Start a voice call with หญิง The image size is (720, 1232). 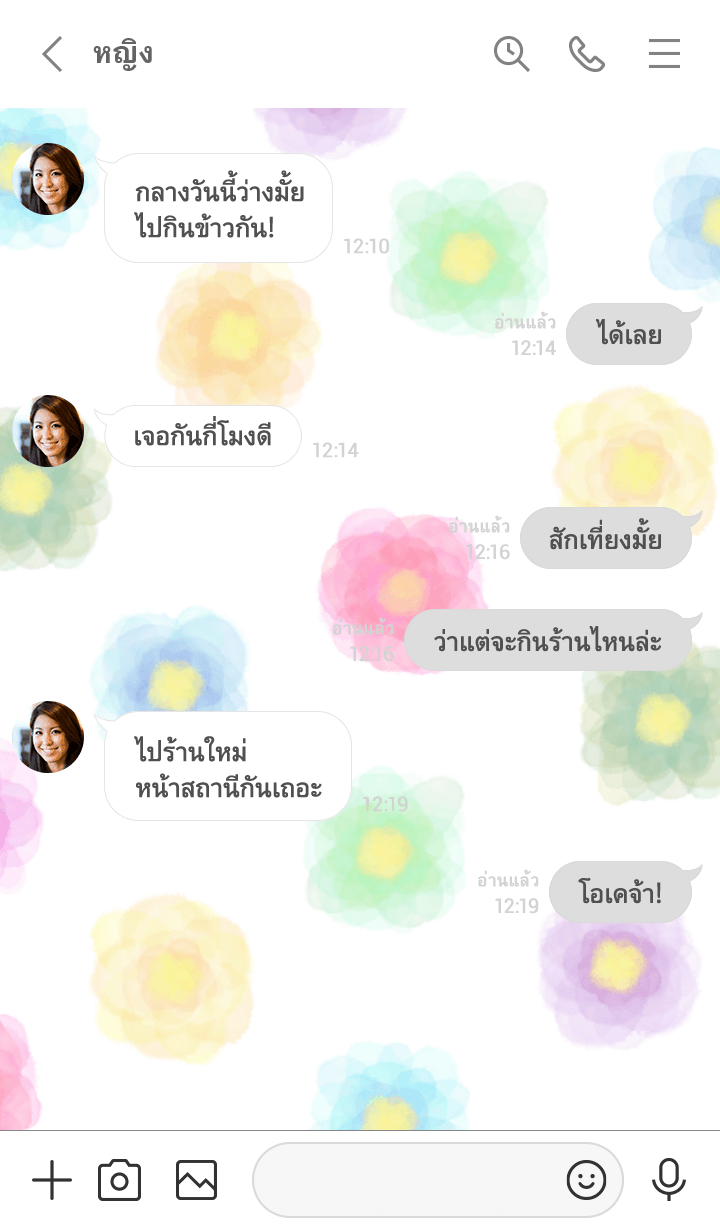click(587, 54)
